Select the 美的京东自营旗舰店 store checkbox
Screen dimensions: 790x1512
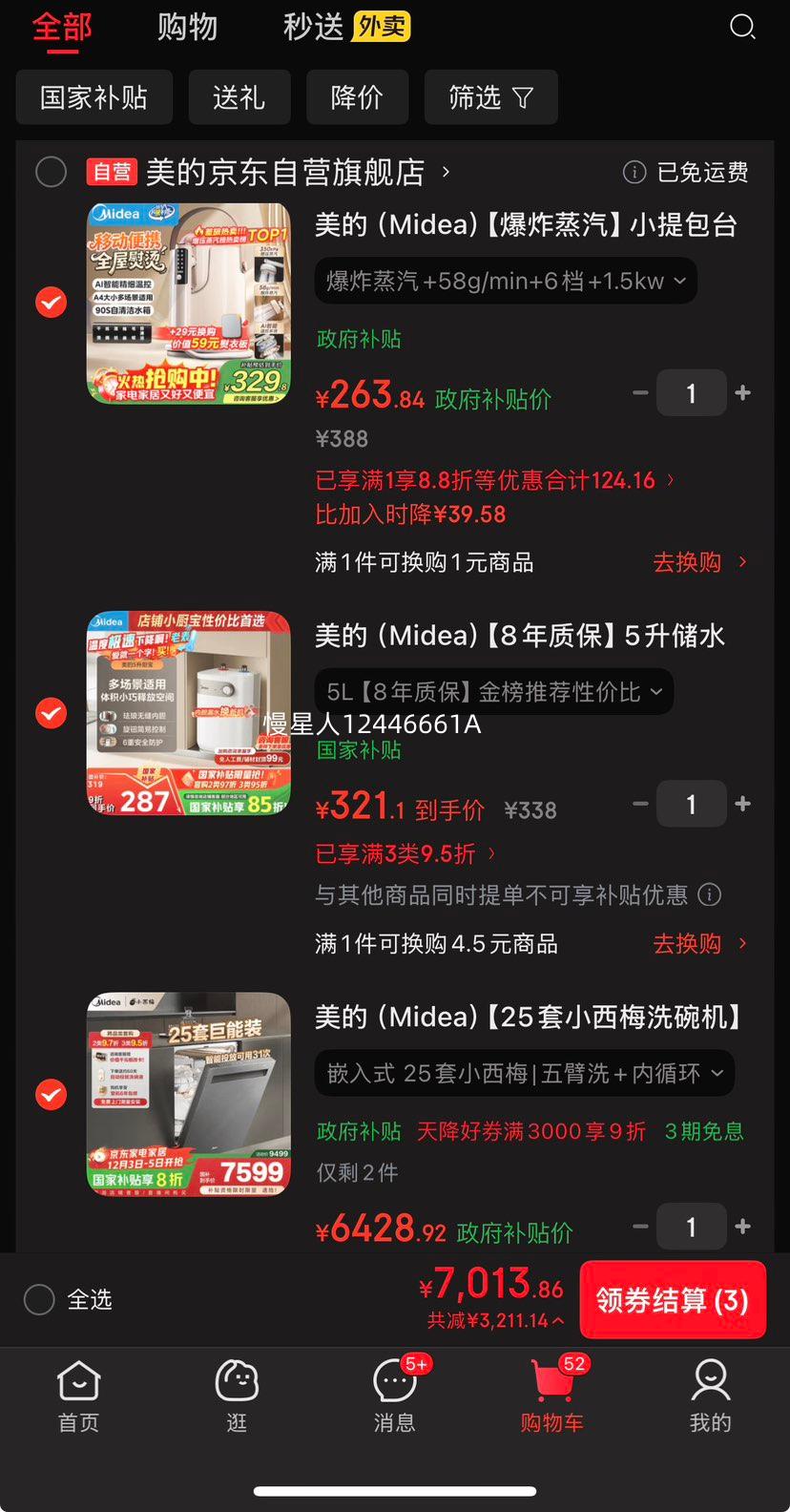point(51,172)
